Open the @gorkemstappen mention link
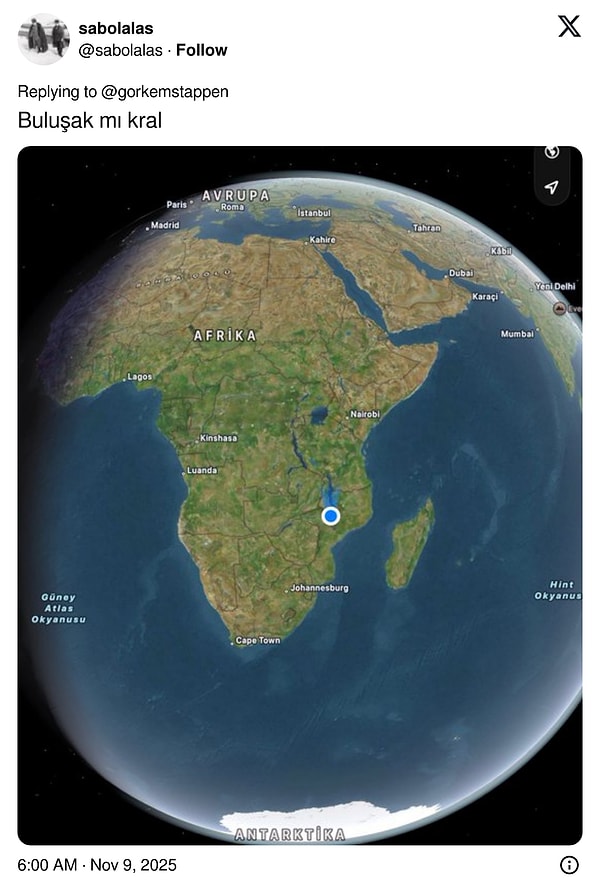Viewport: 600px width, 895px height. coord(165,92)
